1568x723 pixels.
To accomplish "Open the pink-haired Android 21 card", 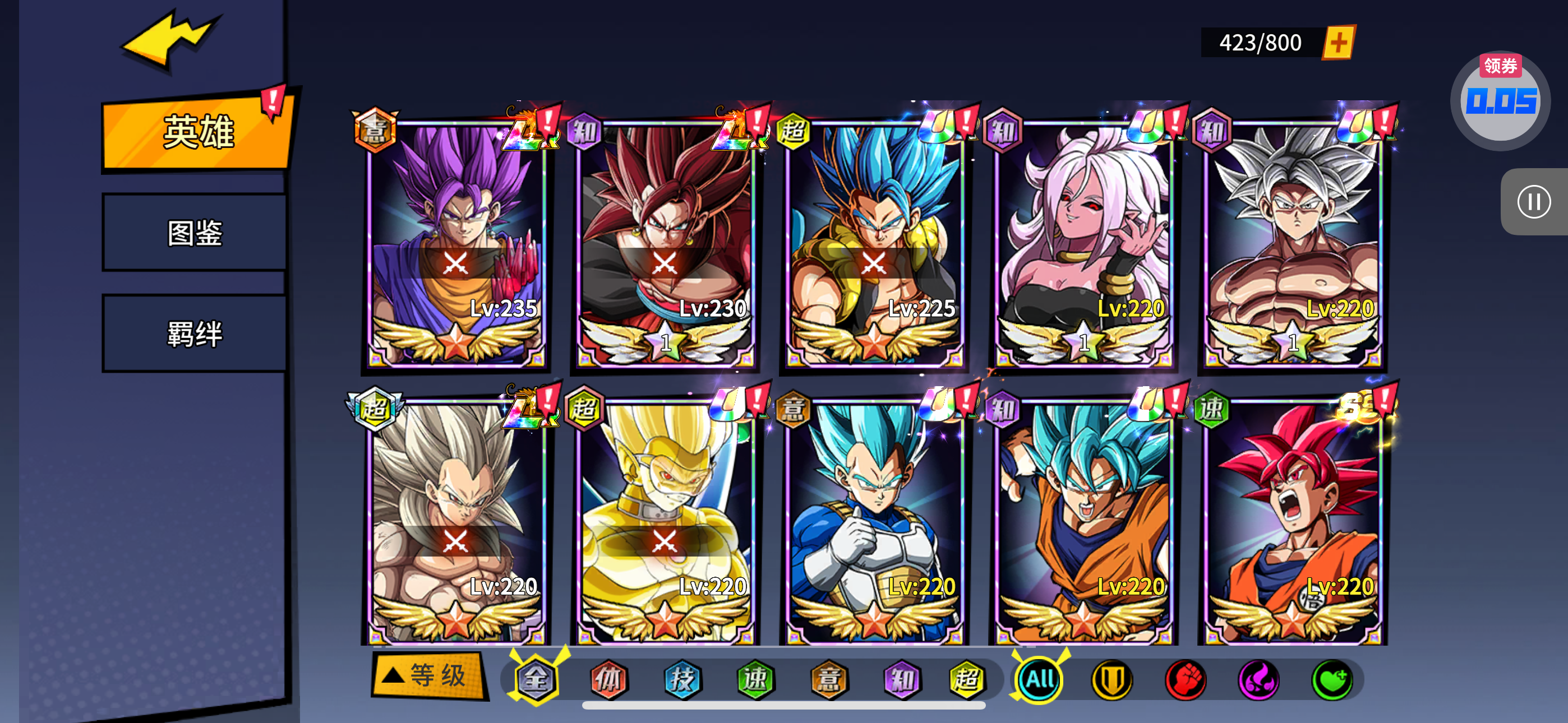I will pos(1083,243).
